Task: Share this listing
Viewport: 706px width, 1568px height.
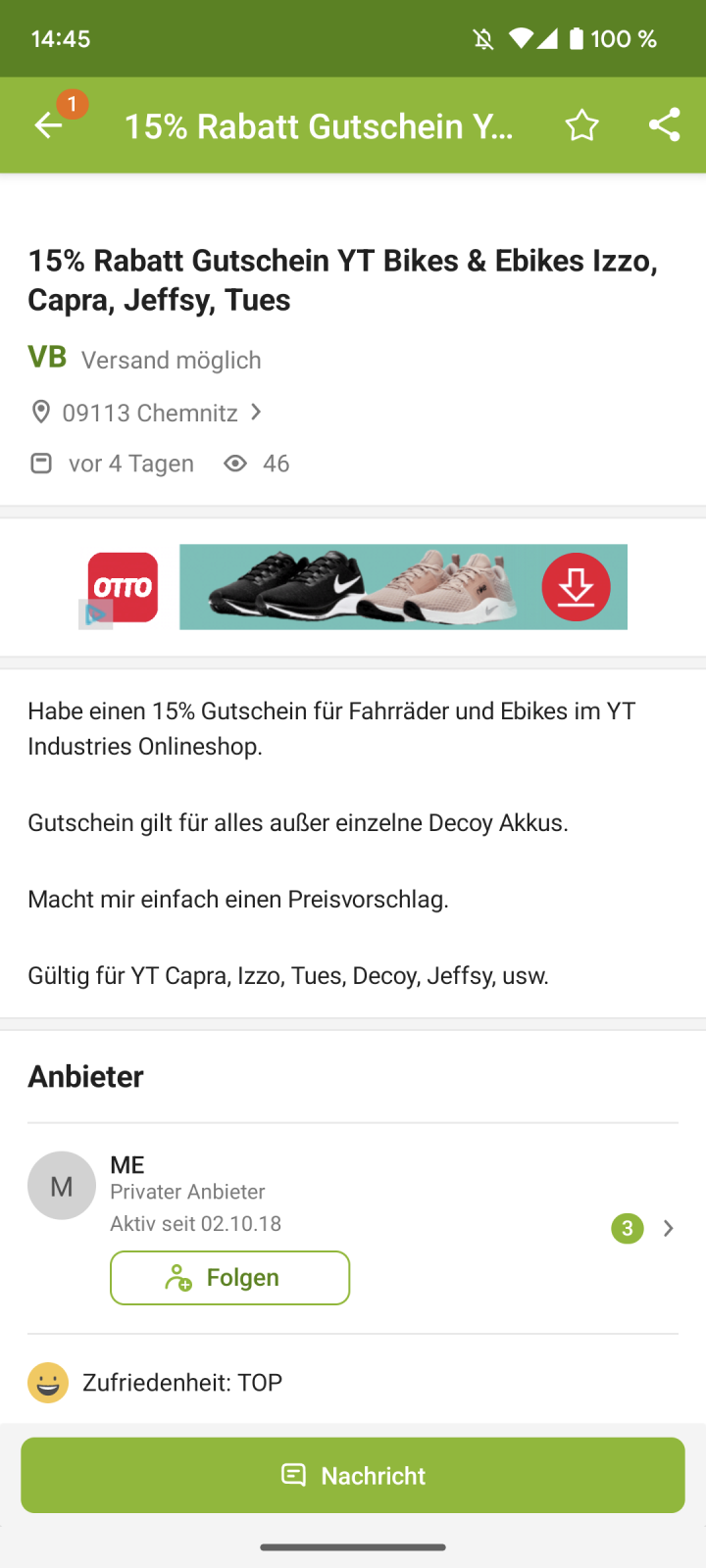Action: click(x=664, y=125)
